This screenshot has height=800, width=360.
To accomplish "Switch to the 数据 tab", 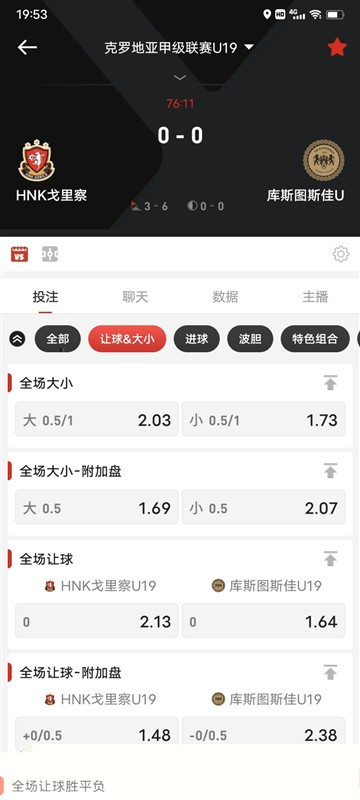I will (x=225, y=296).
